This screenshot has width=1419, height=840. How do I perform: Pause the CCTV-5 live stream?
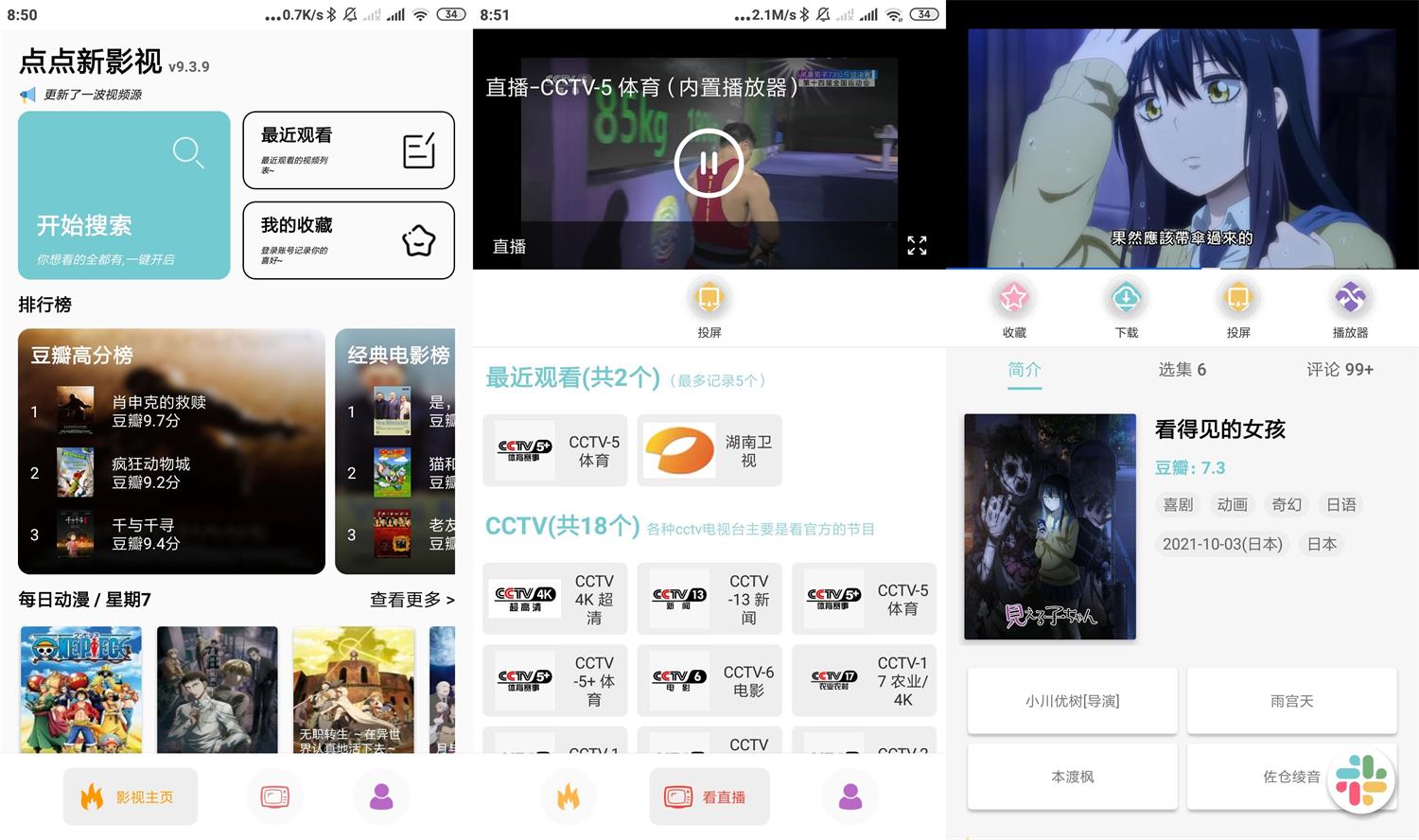708,163
